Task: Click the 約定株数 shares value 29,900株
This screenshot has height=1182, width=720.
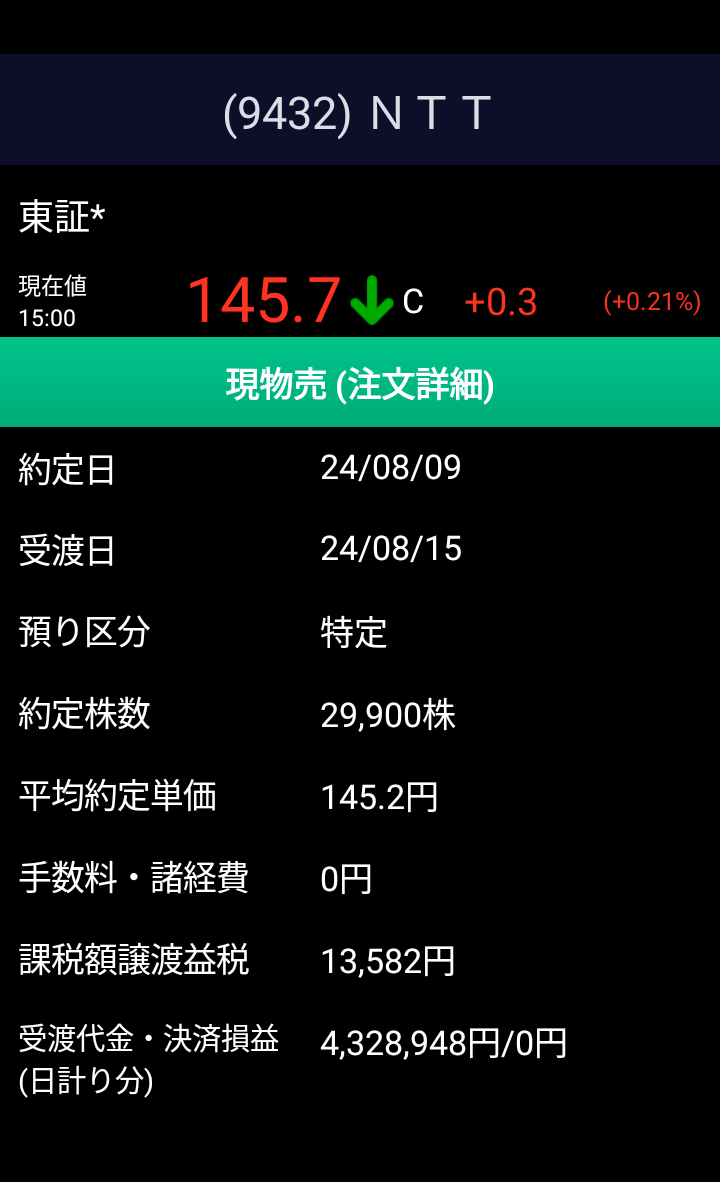Action: click(x=387, y=713)
